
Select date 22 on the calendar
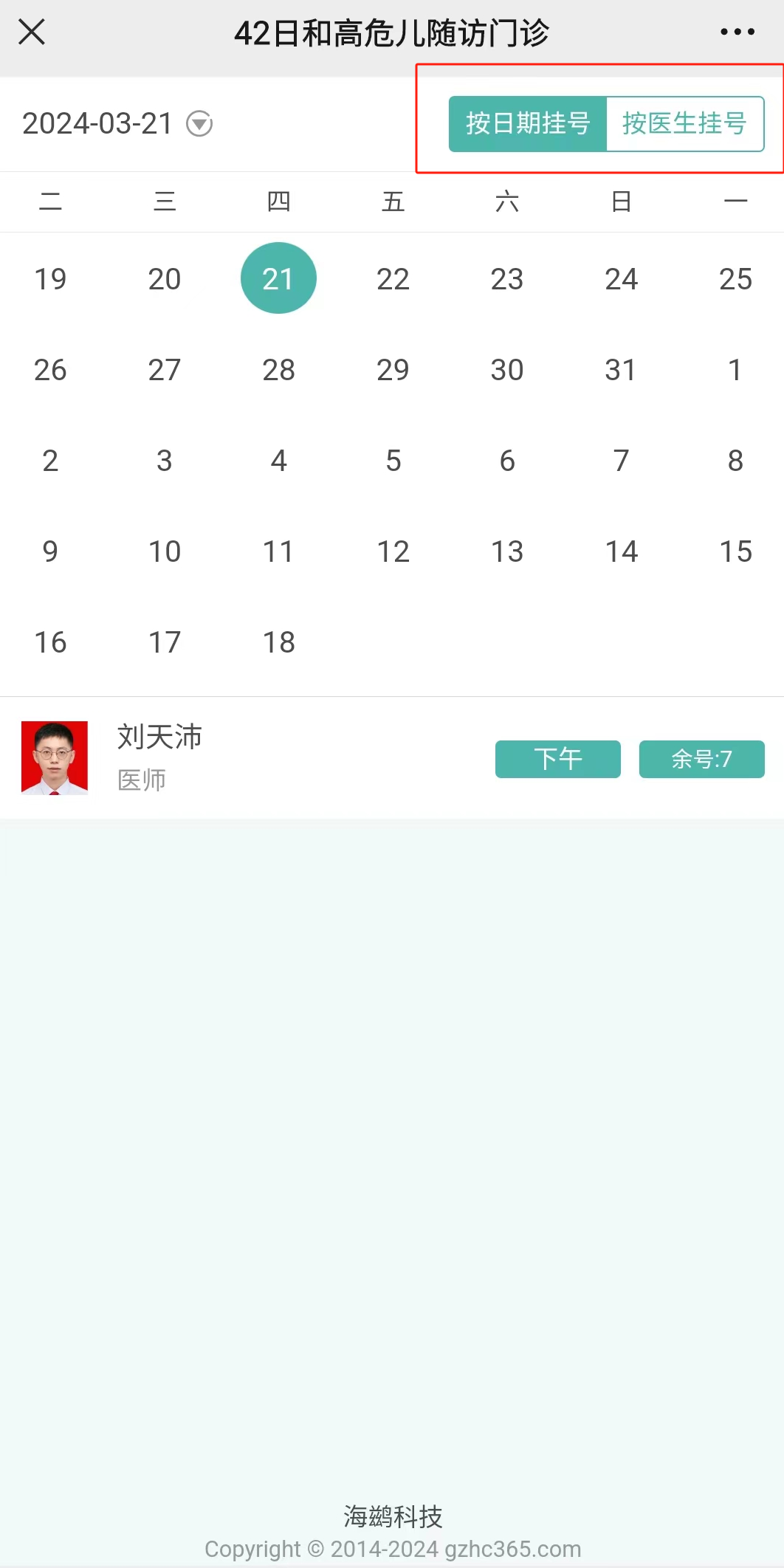(x=393, y=279)
